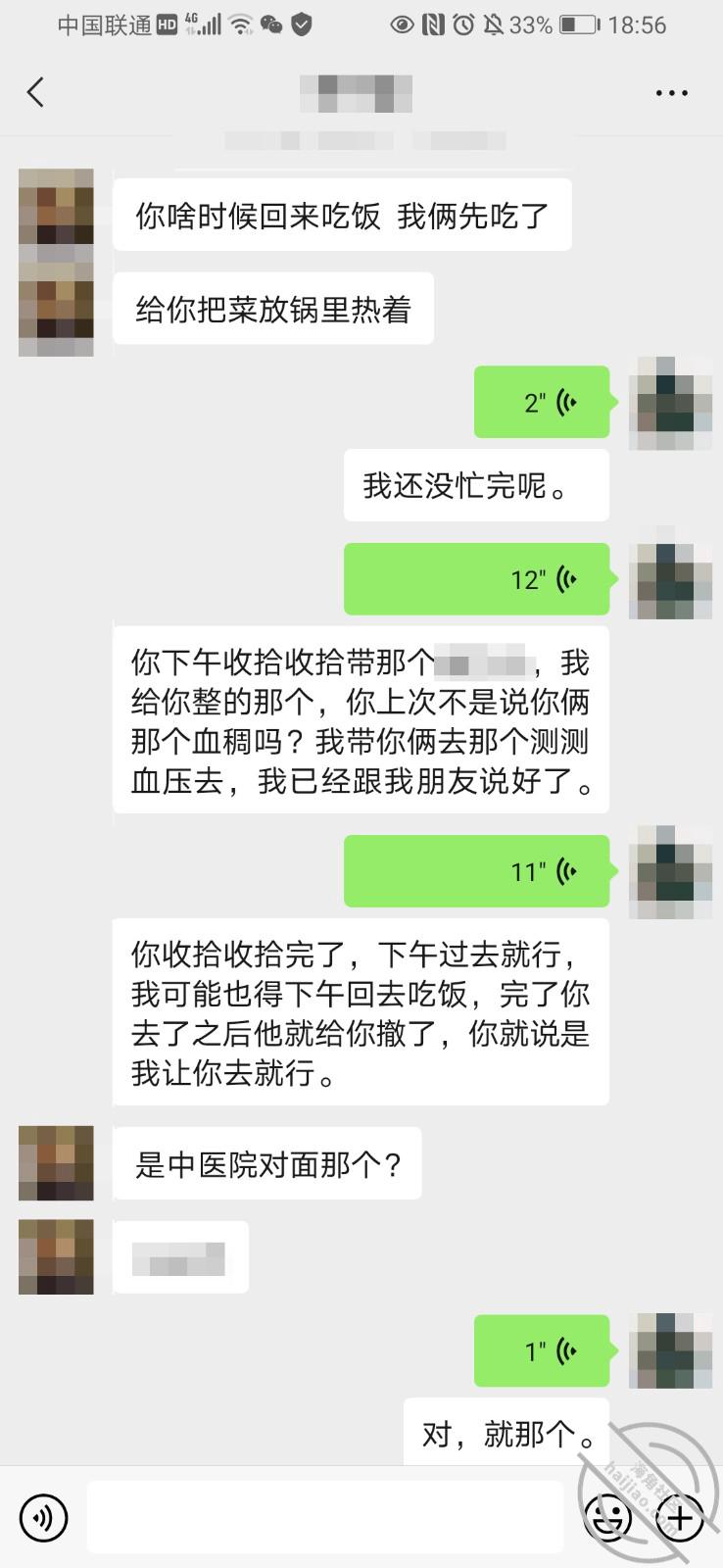Image resolution: width=723 pixels, height=1568 pixels.
Task: Open contact's avatar beside 是中医院对面那个？
Action: pos(56,1163)
